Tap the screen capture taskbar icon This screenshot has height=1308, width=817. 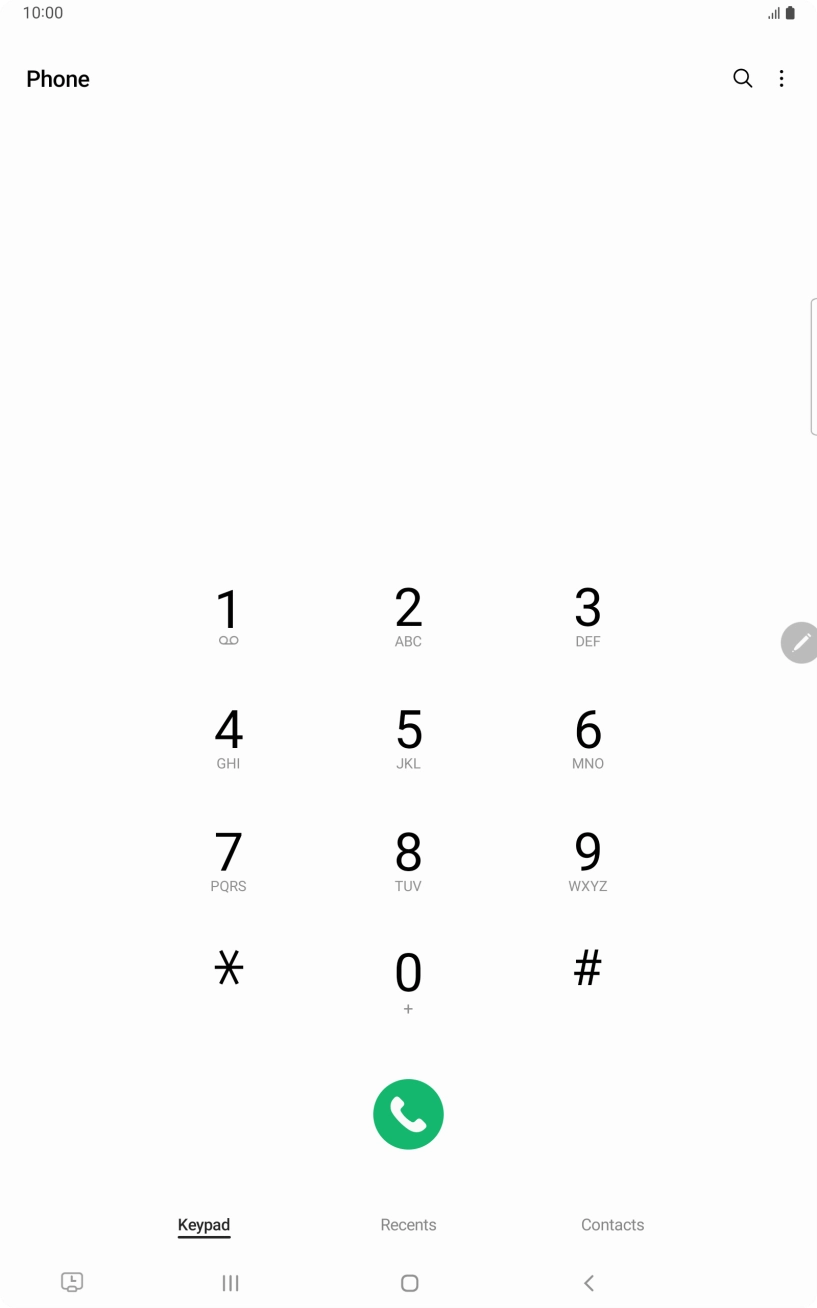[72, 1282]
